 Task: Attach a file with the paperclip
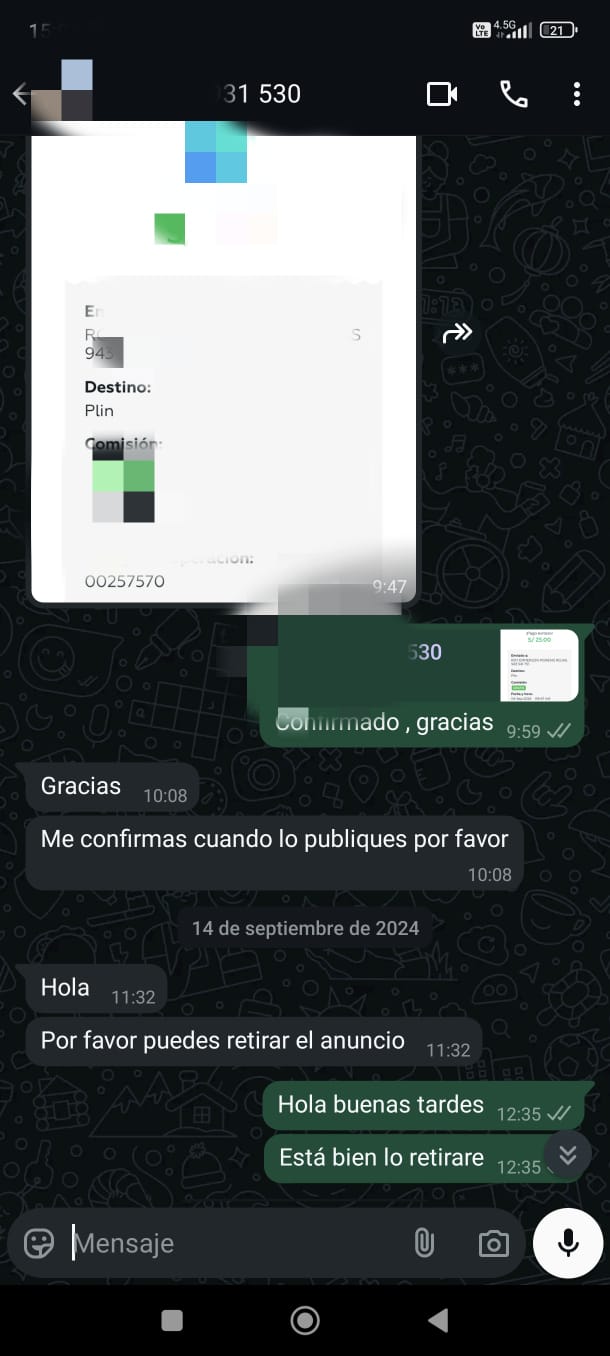[424, 1243]
